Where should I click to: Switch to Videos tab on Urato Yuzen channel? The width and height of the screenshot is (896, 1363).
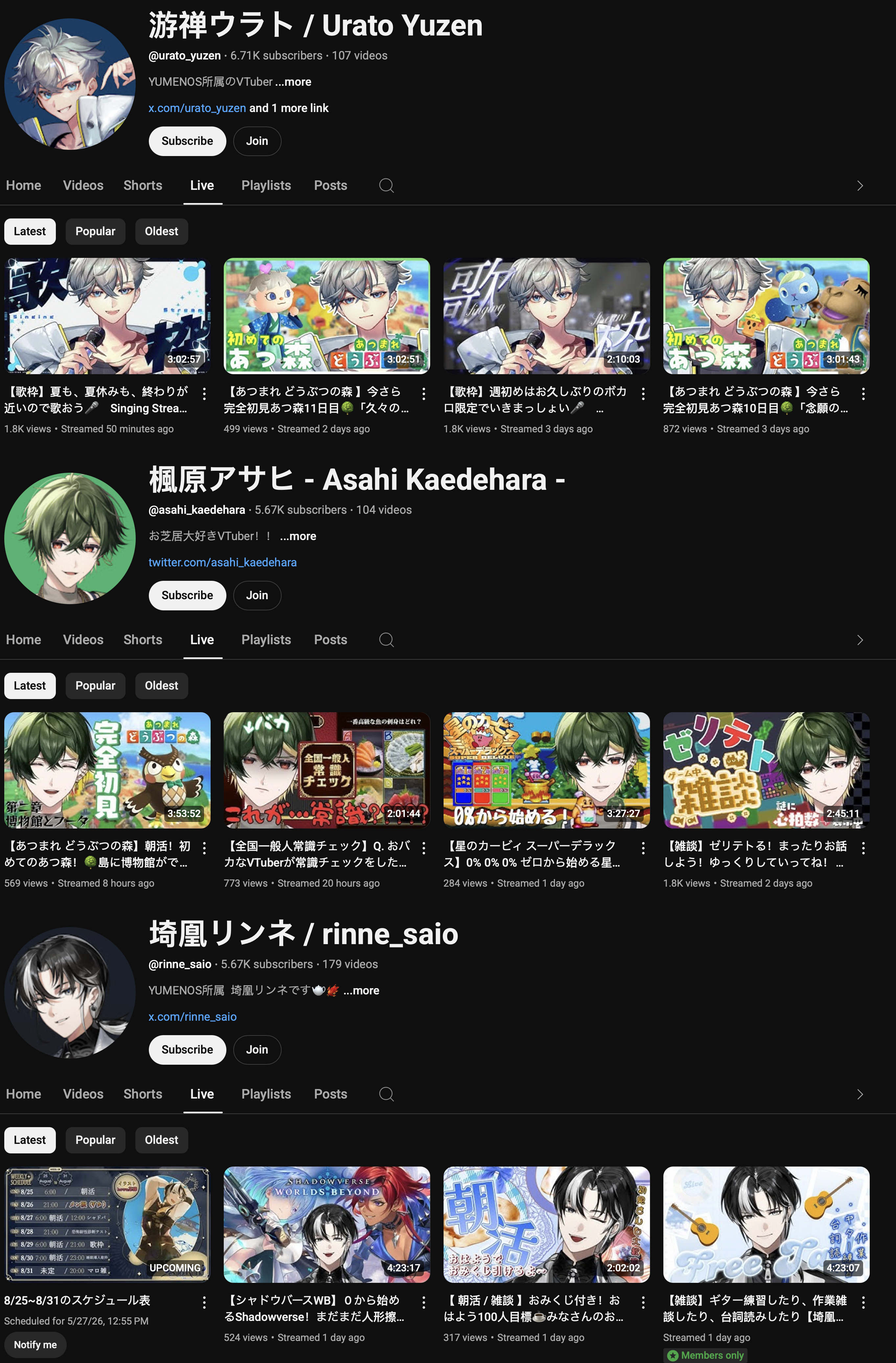[x=83, y=186]
